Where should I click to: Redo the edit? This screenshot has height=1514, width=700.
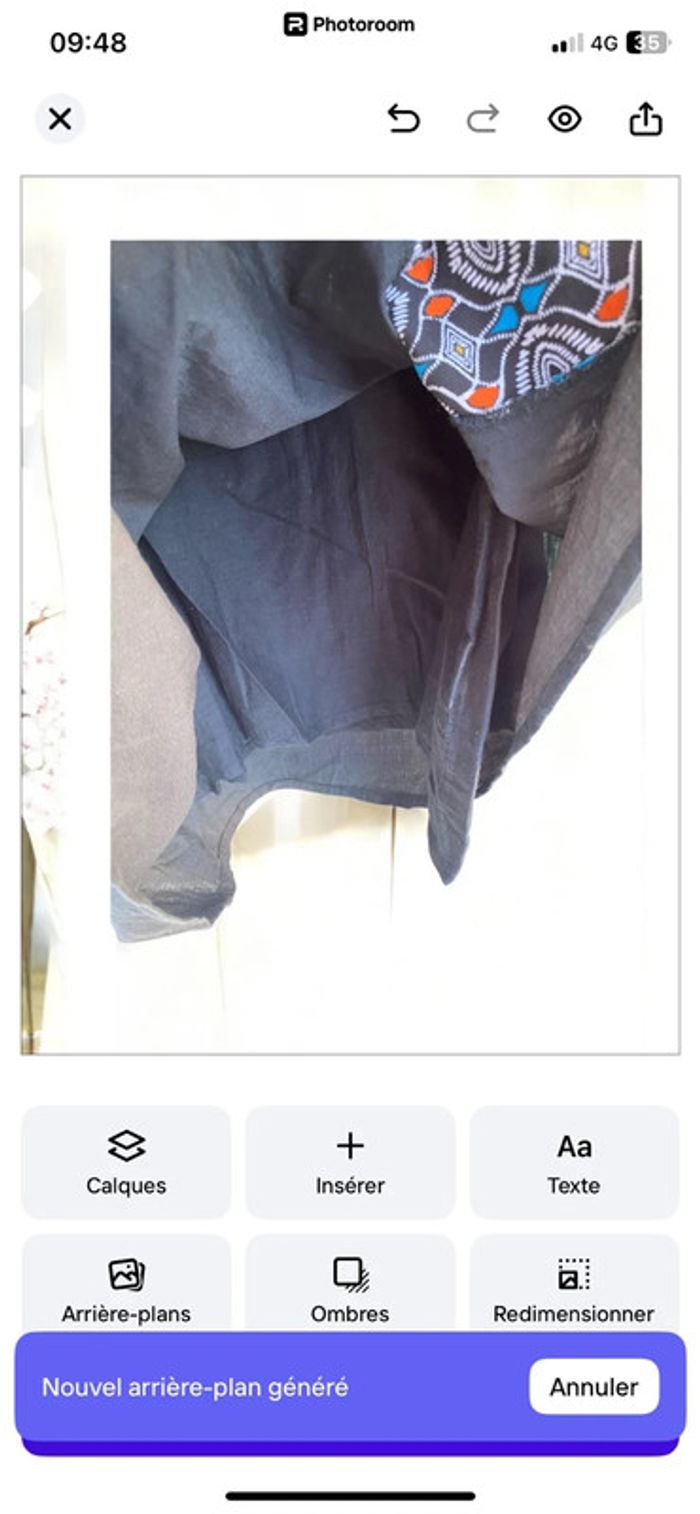point(483,120)
